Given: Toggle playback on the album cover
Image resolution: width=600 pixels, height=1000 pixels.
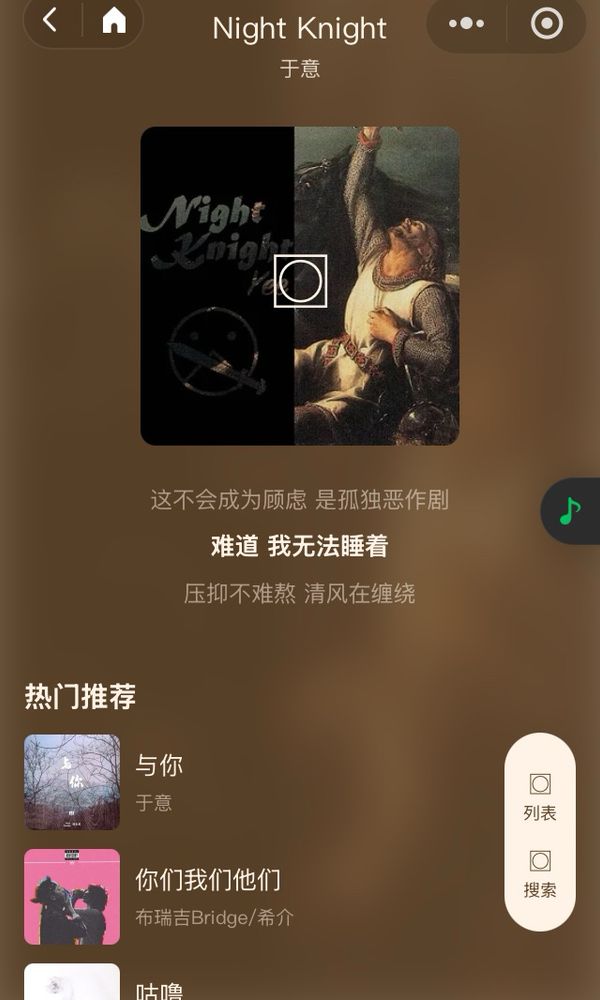Looking at the screenshot, I should (x=300, y=281).
